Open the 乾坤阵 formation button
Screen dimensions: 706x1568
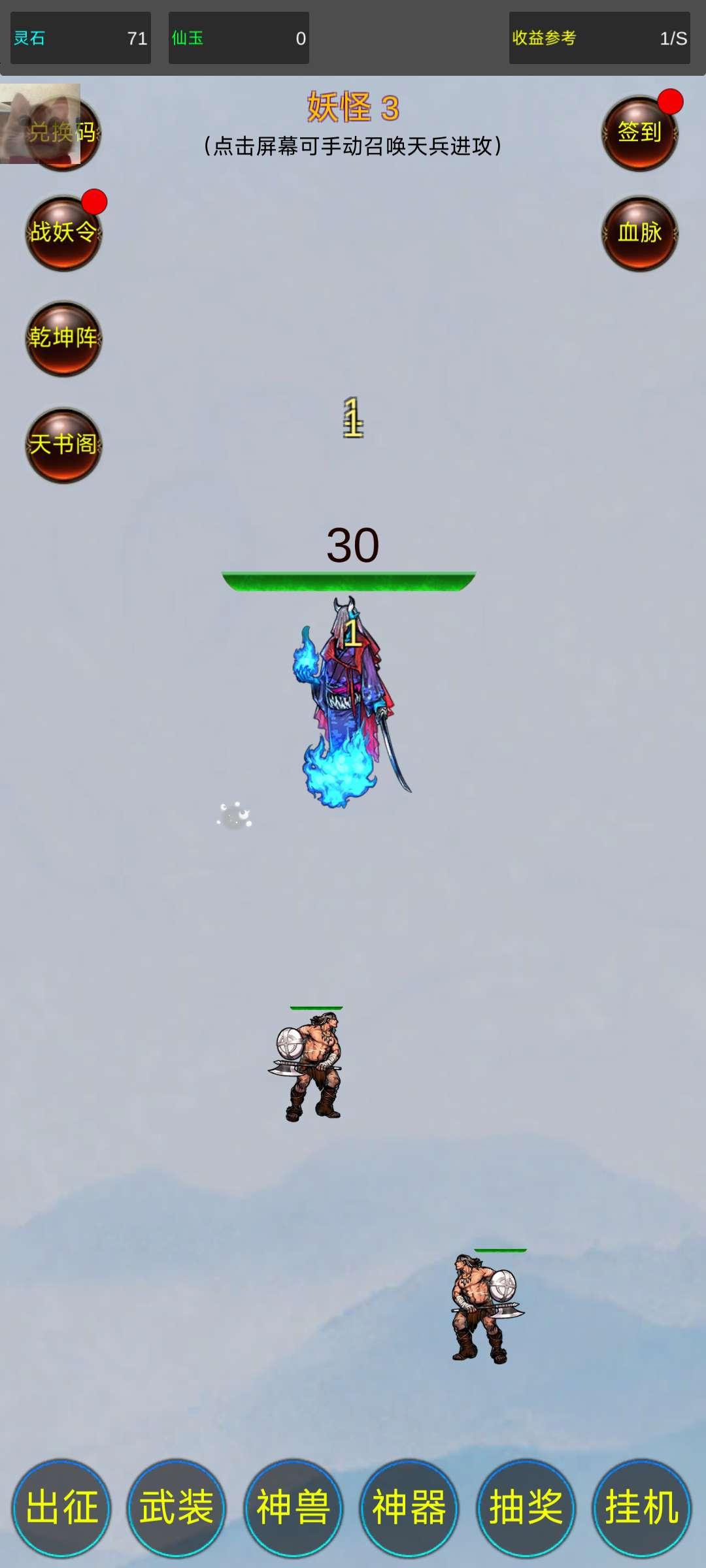(63, 338)
